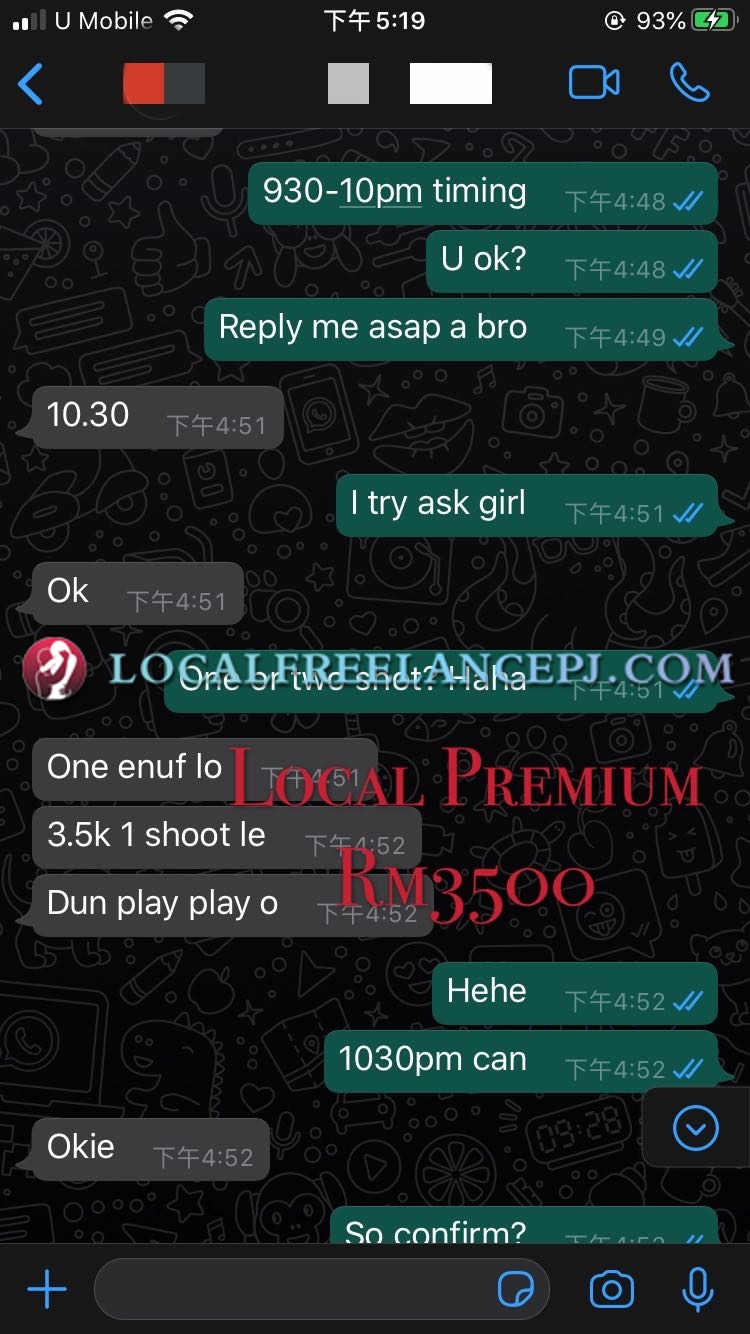Start a video call
This screenshot has width=750, height=1334.
pyautogui.click(x=594, y=83)
